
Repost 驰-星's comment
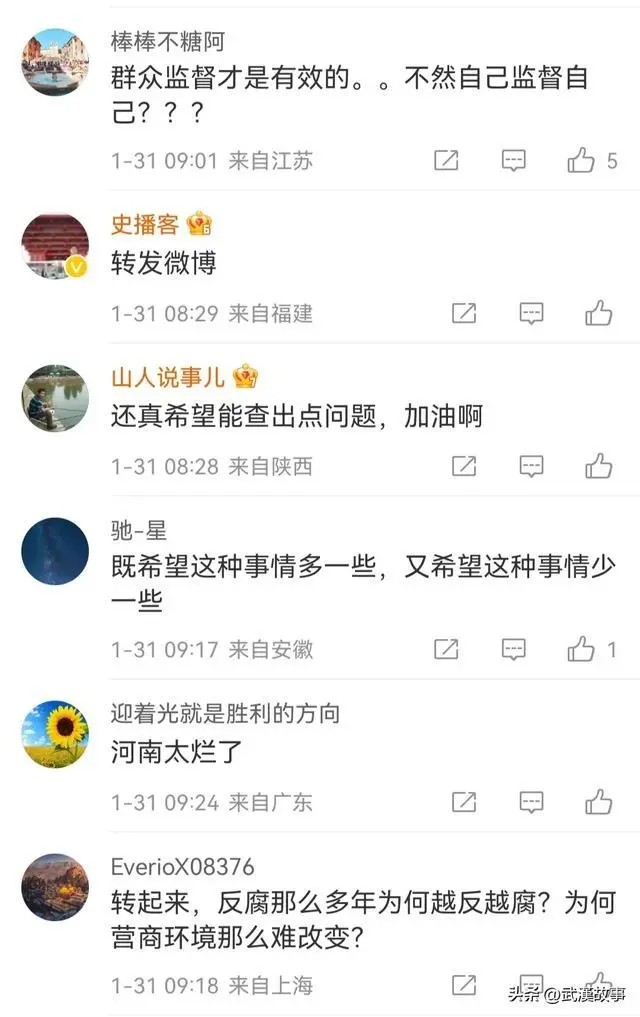point(446,649)
